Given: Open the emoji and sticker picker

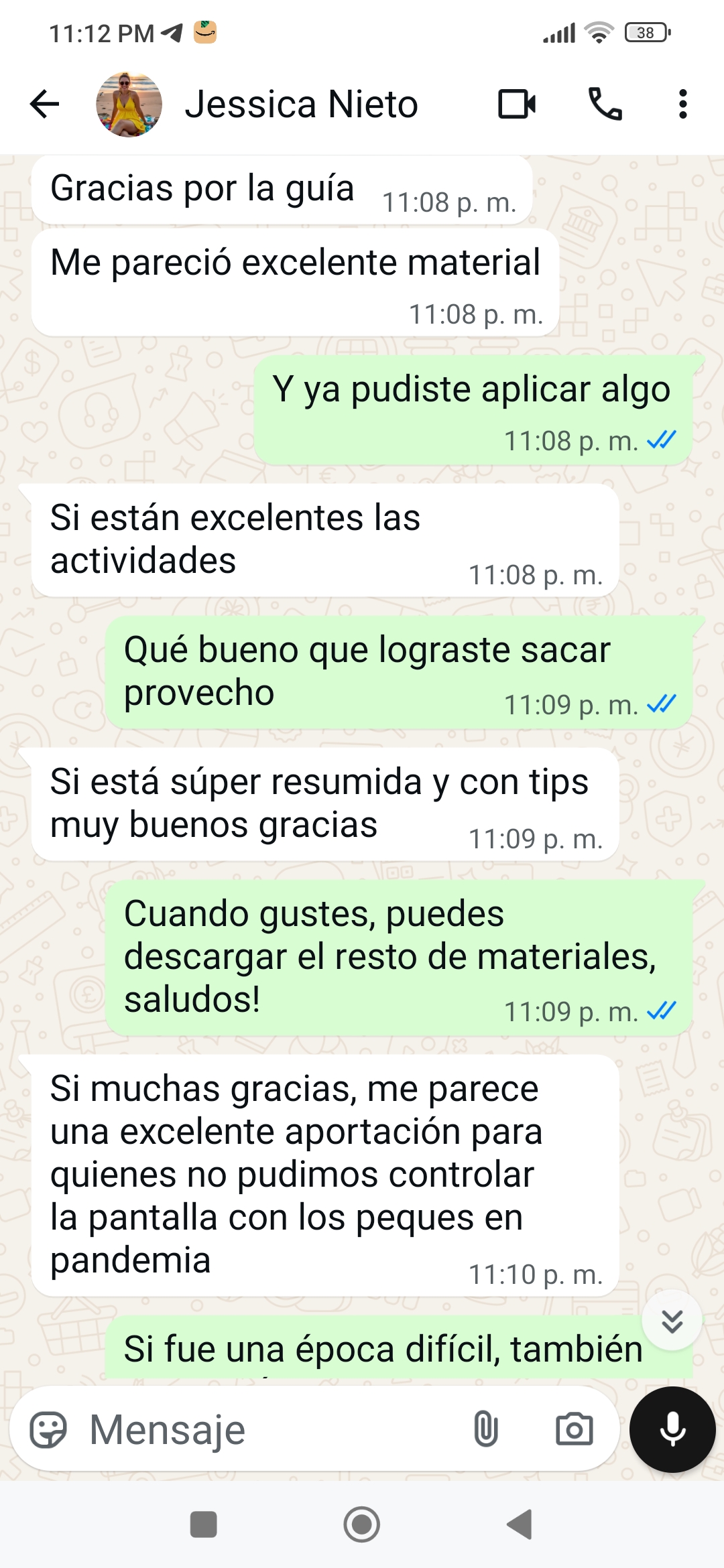Looking at the screenshot, I should pyautogui.click(x=48, y=1430).
